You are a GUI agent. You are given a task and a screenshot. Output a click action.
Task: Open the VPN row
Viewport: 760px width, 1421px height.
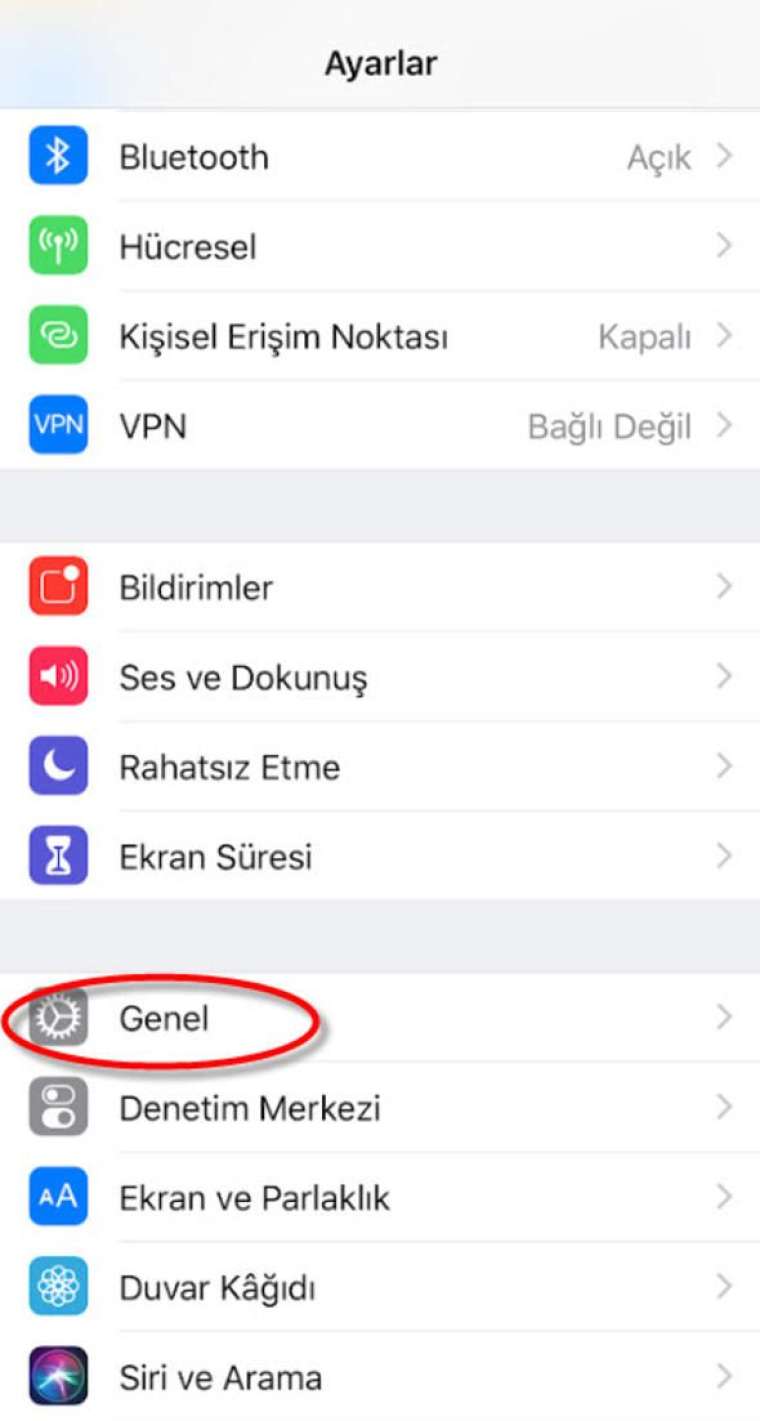click(x=380, y=427)
